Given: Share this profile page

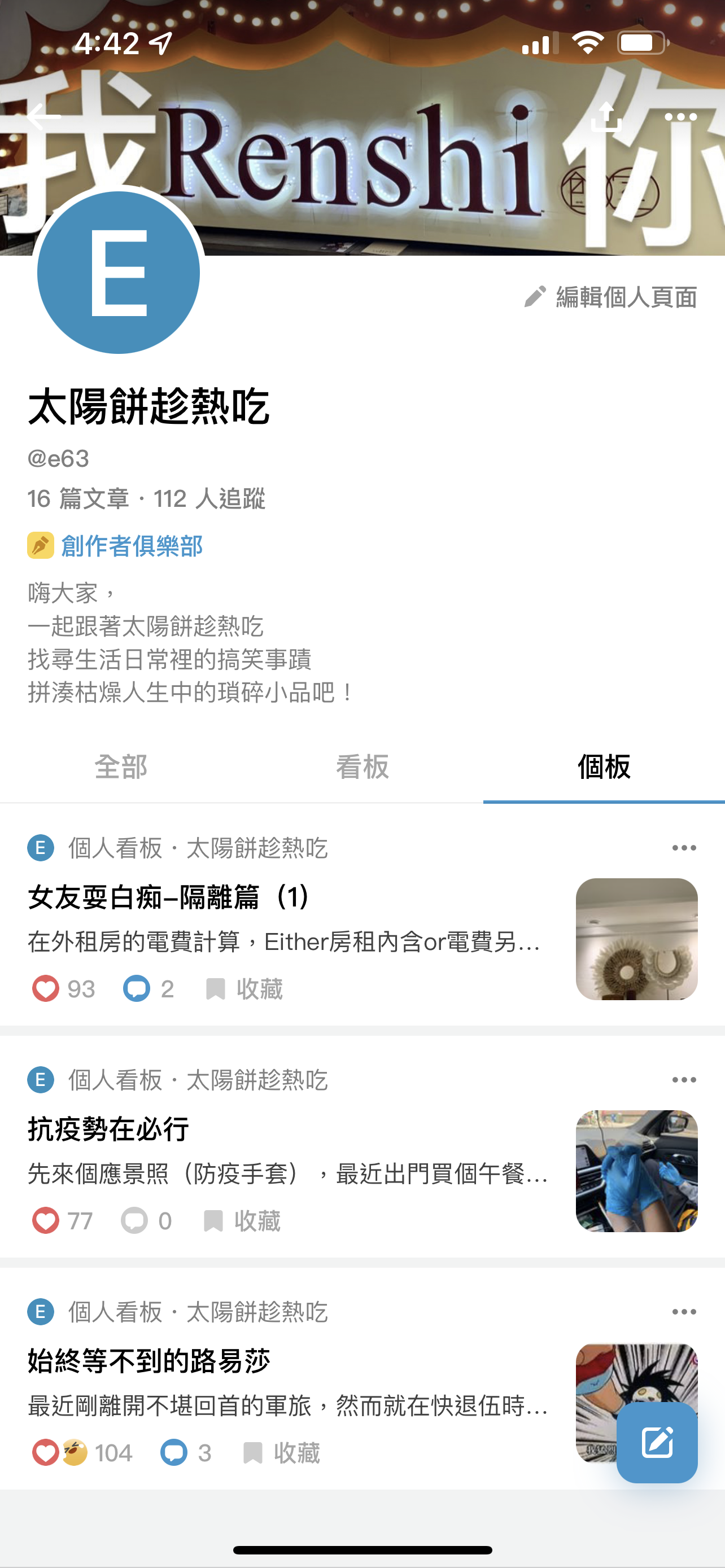Looking at the screenshot, I should point(606,116).
